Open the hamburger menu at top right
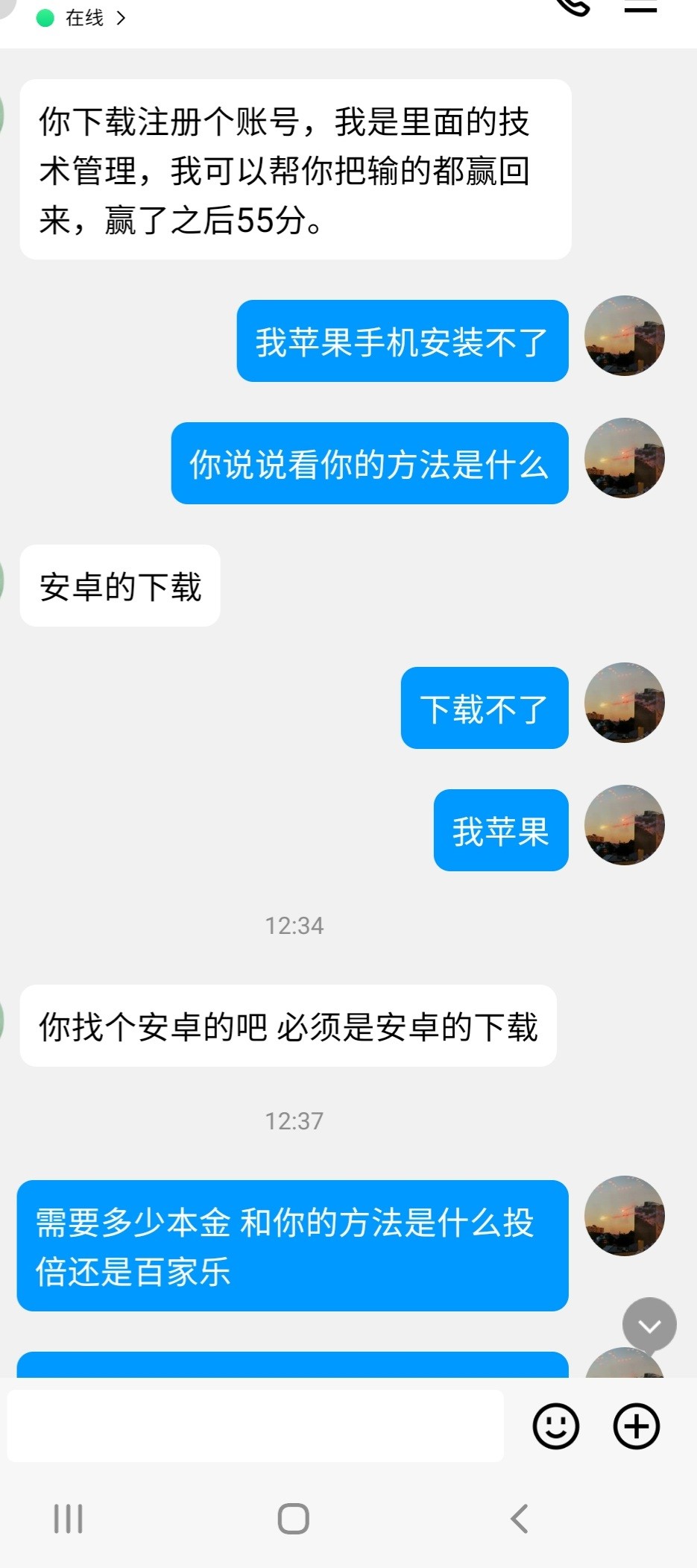Viewport: 697px width, 1568px height. click(640, 9)
